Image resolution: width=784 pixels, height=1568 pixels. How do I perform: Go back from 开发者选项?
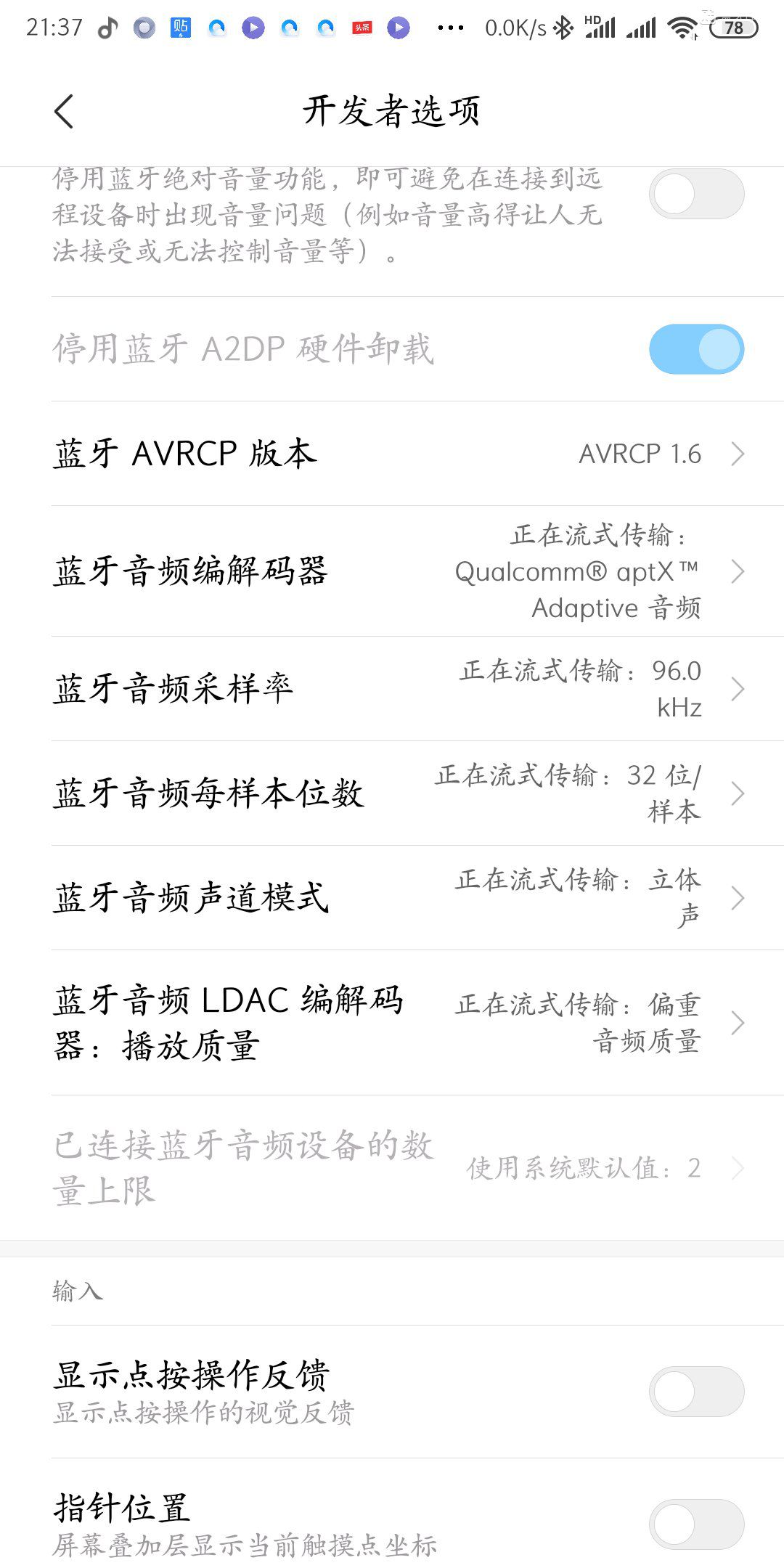coord(64,112)
